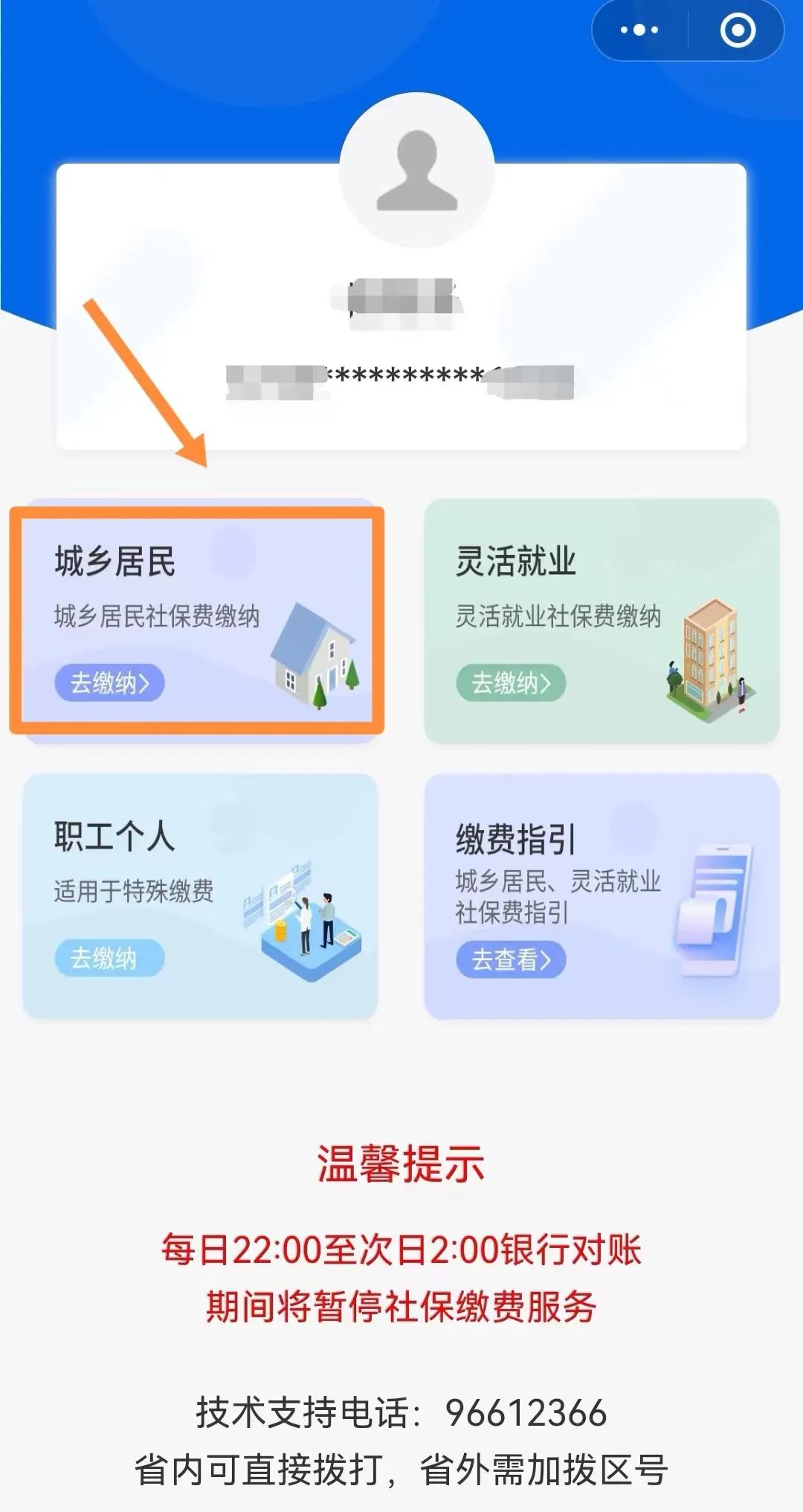Viewport: 803px width, 1512px height.
Task: Tap 去缴纳 under 职工个人
Action: tap(109, 958)
